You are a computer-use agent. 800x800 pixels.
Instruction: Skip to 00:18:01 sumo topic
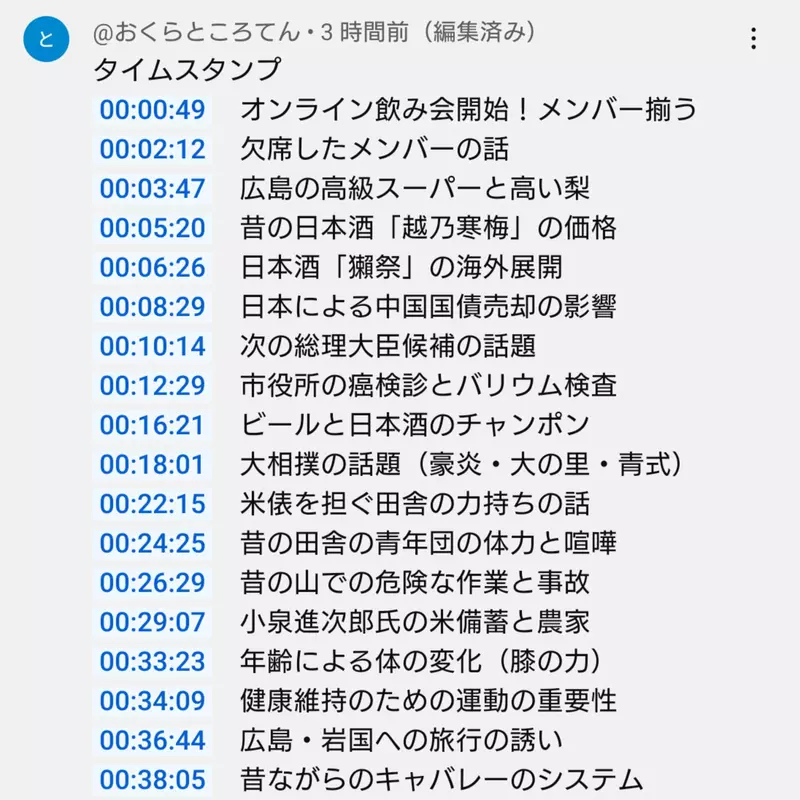coord(152,465)
